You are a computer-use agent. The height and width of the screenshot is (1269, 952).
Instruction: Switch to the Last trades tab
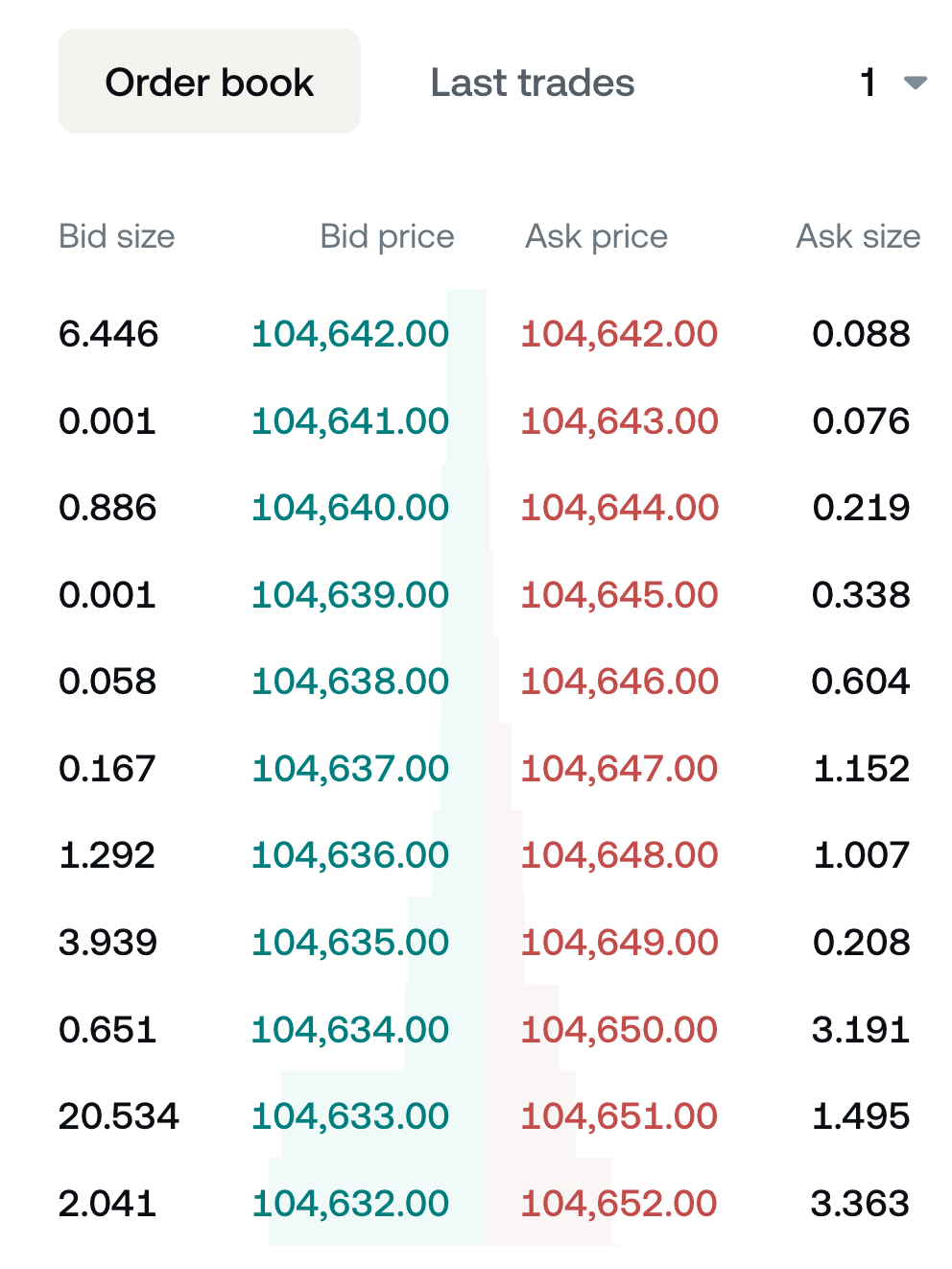pyautogui.click(x=532, y=83)
